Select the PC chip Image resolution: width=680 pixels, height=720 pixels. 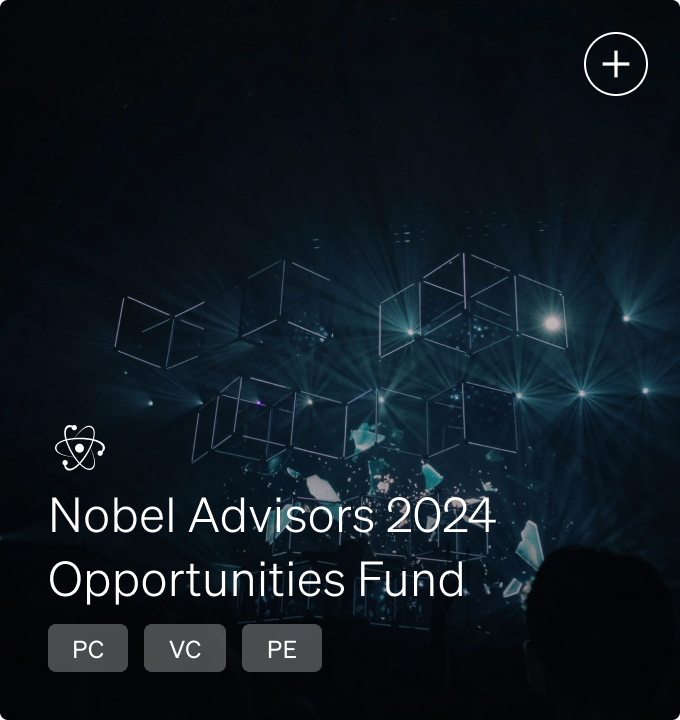pos(88,648)
